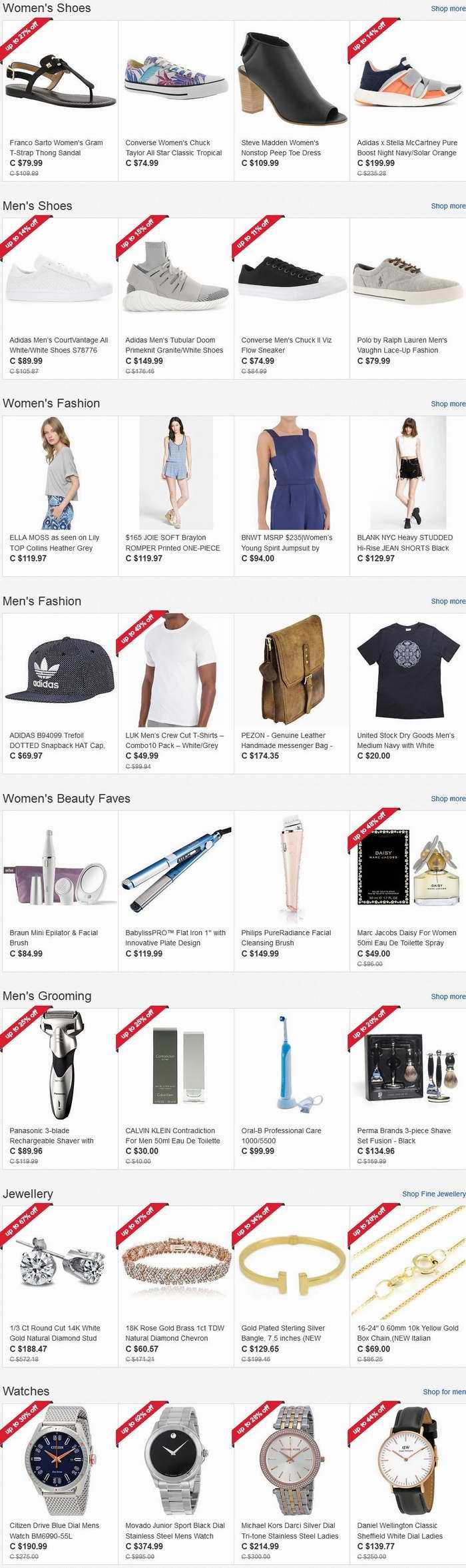
Task: Open Marc Jacobs Daisy Eau De Toilette
Action: click(x=406, y=937)
